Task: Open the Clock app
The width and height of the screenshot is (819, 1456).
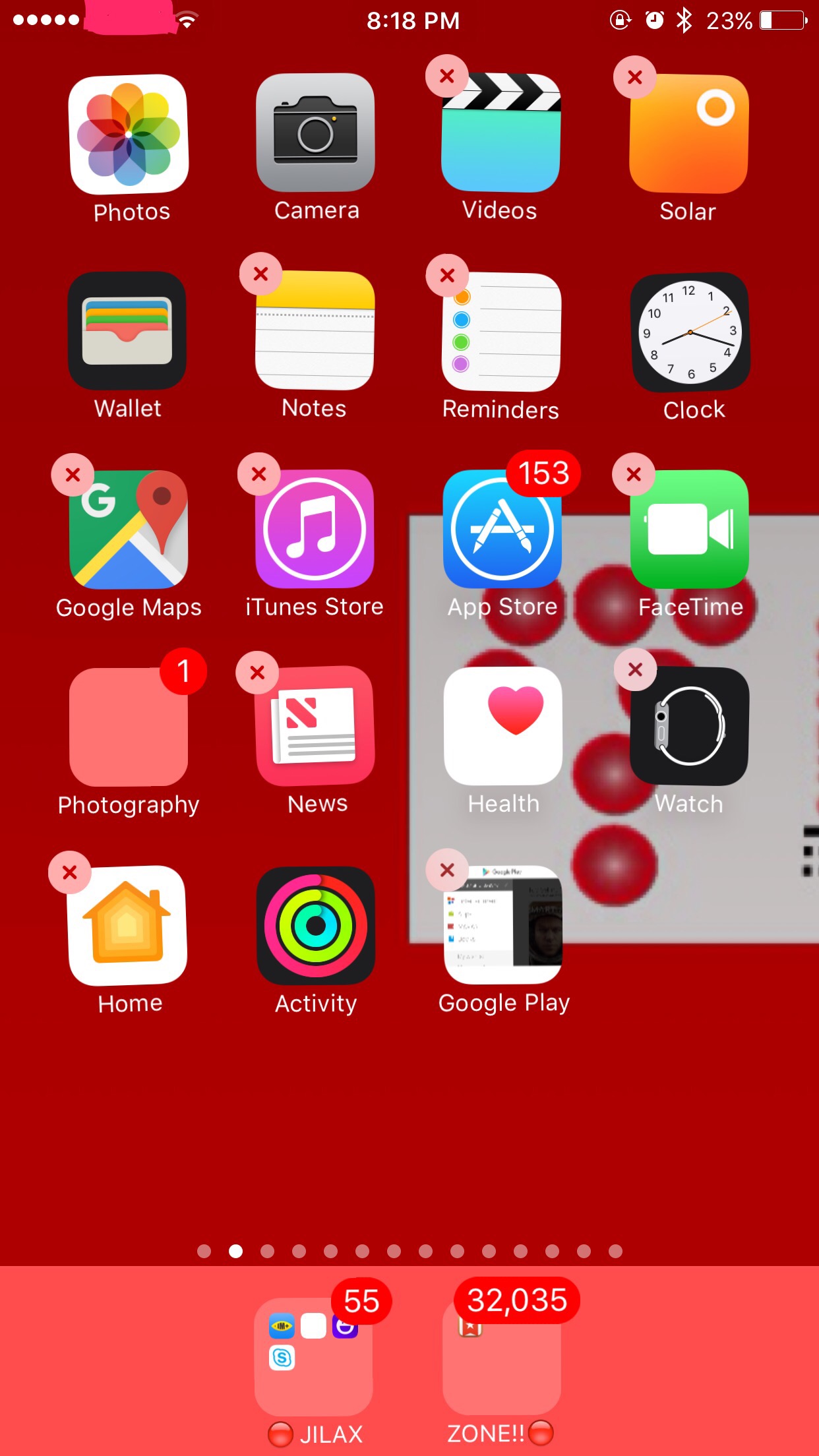Action: [690, 332]
